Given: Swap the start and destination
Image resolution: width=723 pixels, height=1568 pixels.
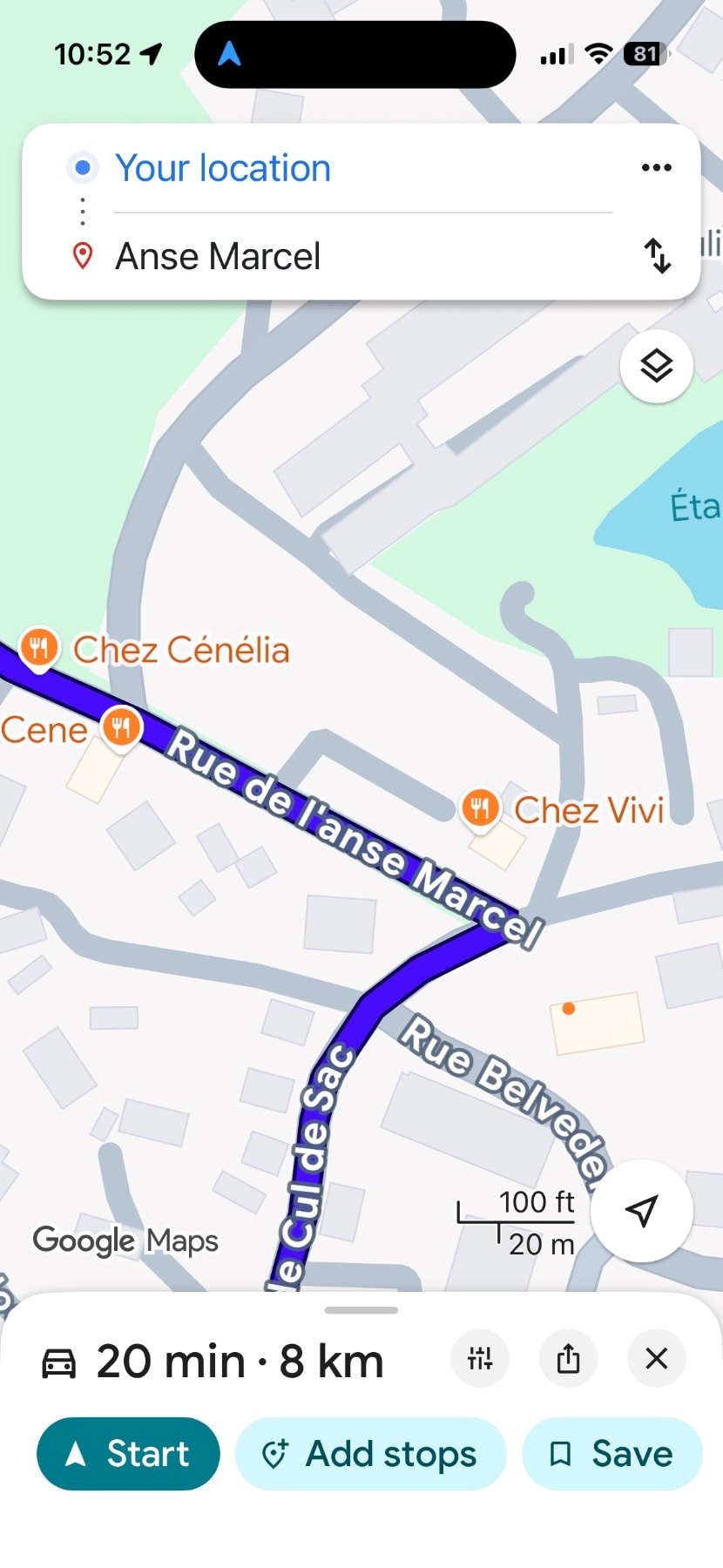Looking at the screenshot, I should (657, 256).
